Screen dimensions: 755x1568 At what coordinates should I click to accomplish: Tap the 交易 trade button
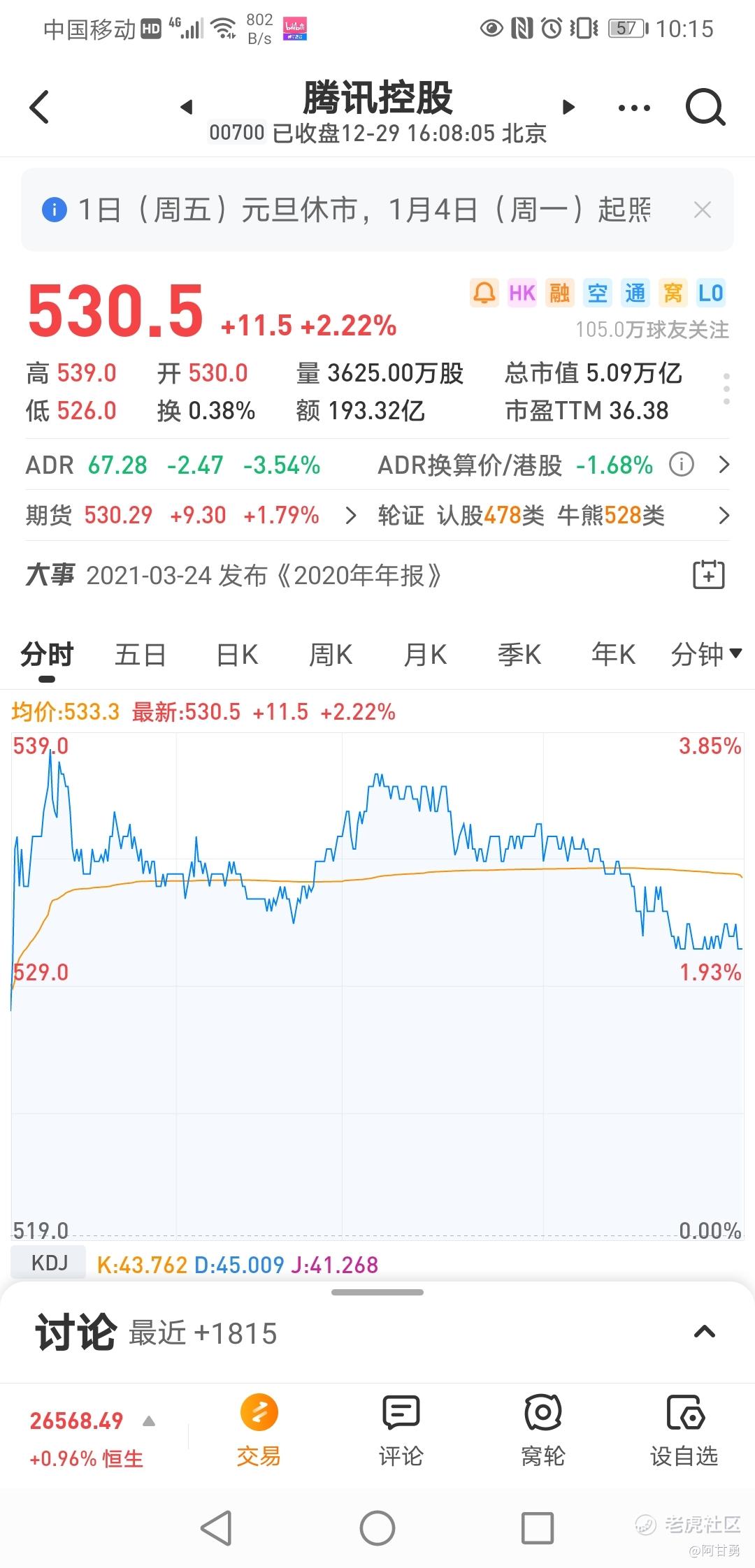[x=259, y=1430]
